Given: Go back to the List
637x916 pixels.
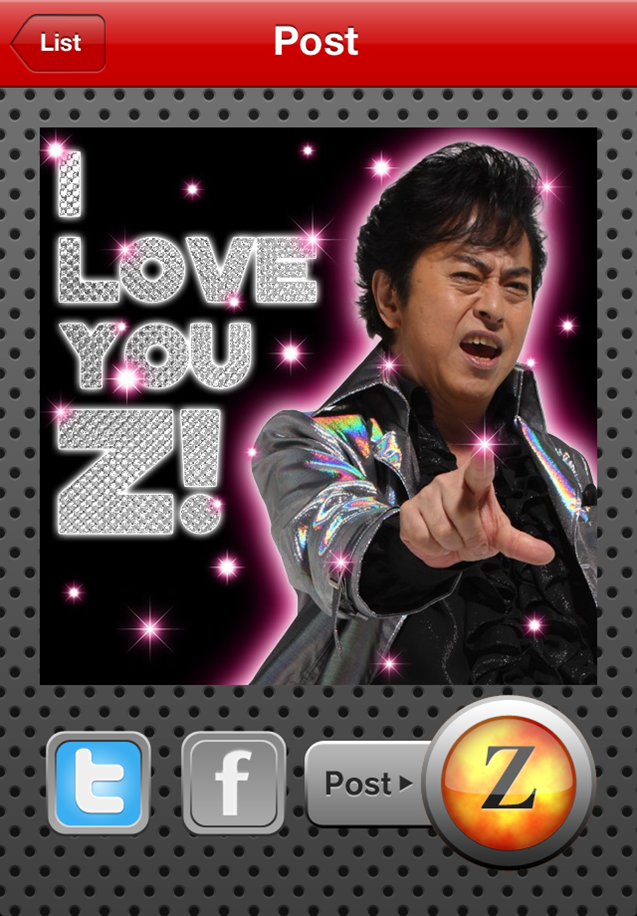Looking at the screenshot, I should pyautogui.click(x=58, y=43).
